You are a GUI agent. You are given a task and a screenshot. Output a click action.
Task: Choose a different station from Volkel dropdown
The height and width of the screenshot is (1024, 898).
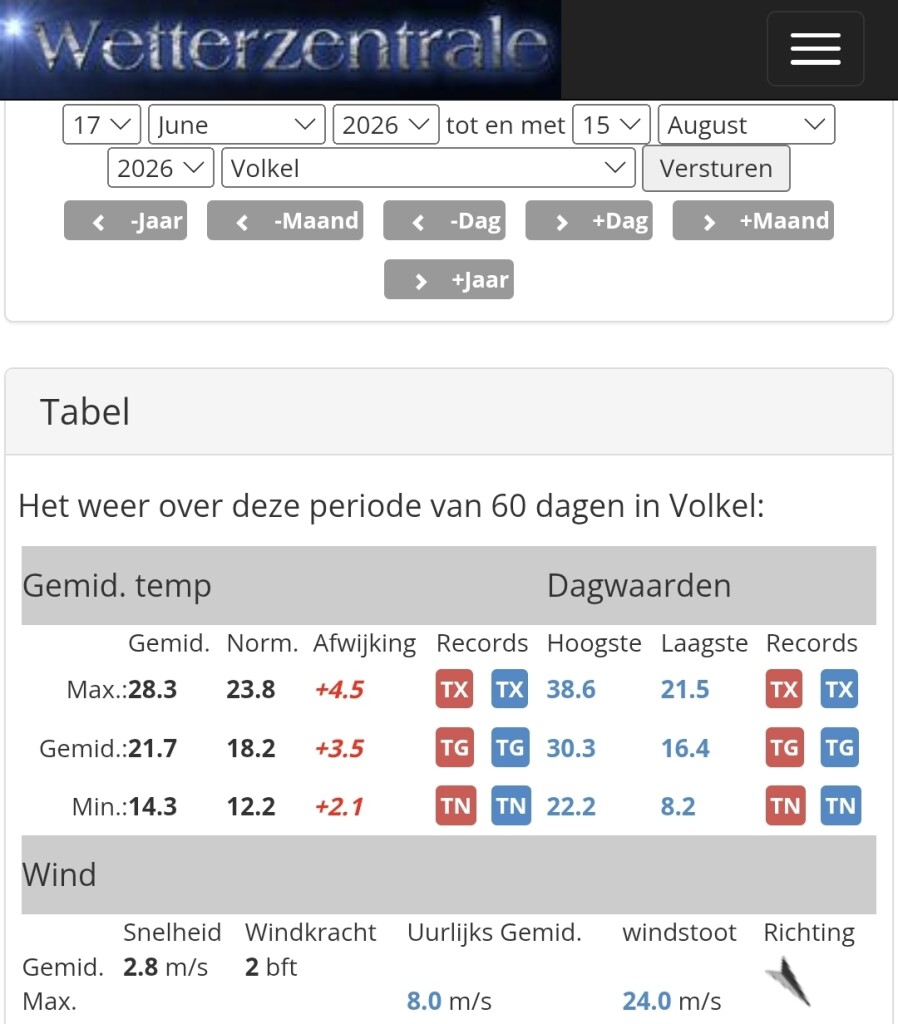tap(428, 168)
